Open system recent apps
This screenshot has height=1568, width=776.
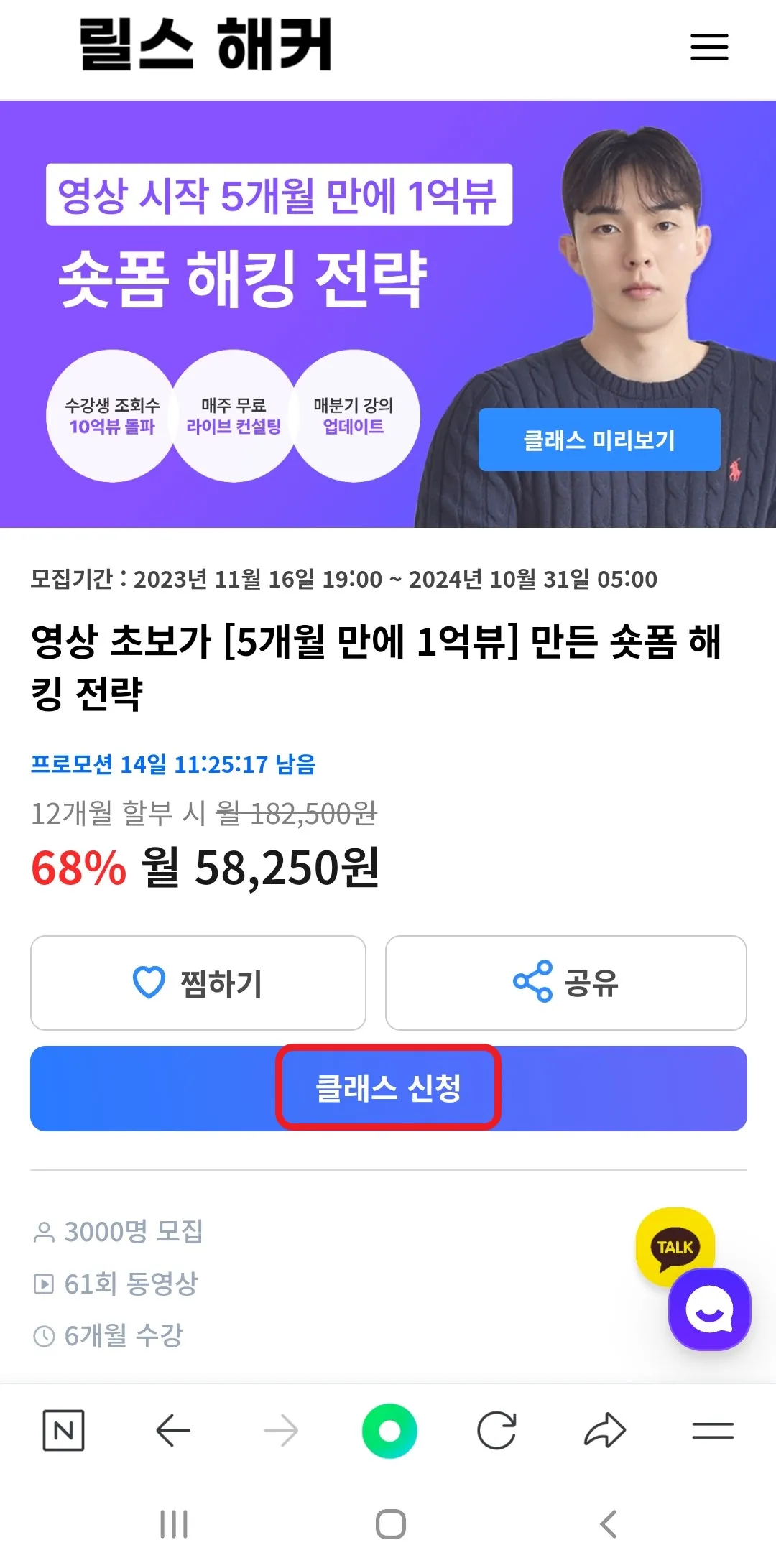point(173,1523)
